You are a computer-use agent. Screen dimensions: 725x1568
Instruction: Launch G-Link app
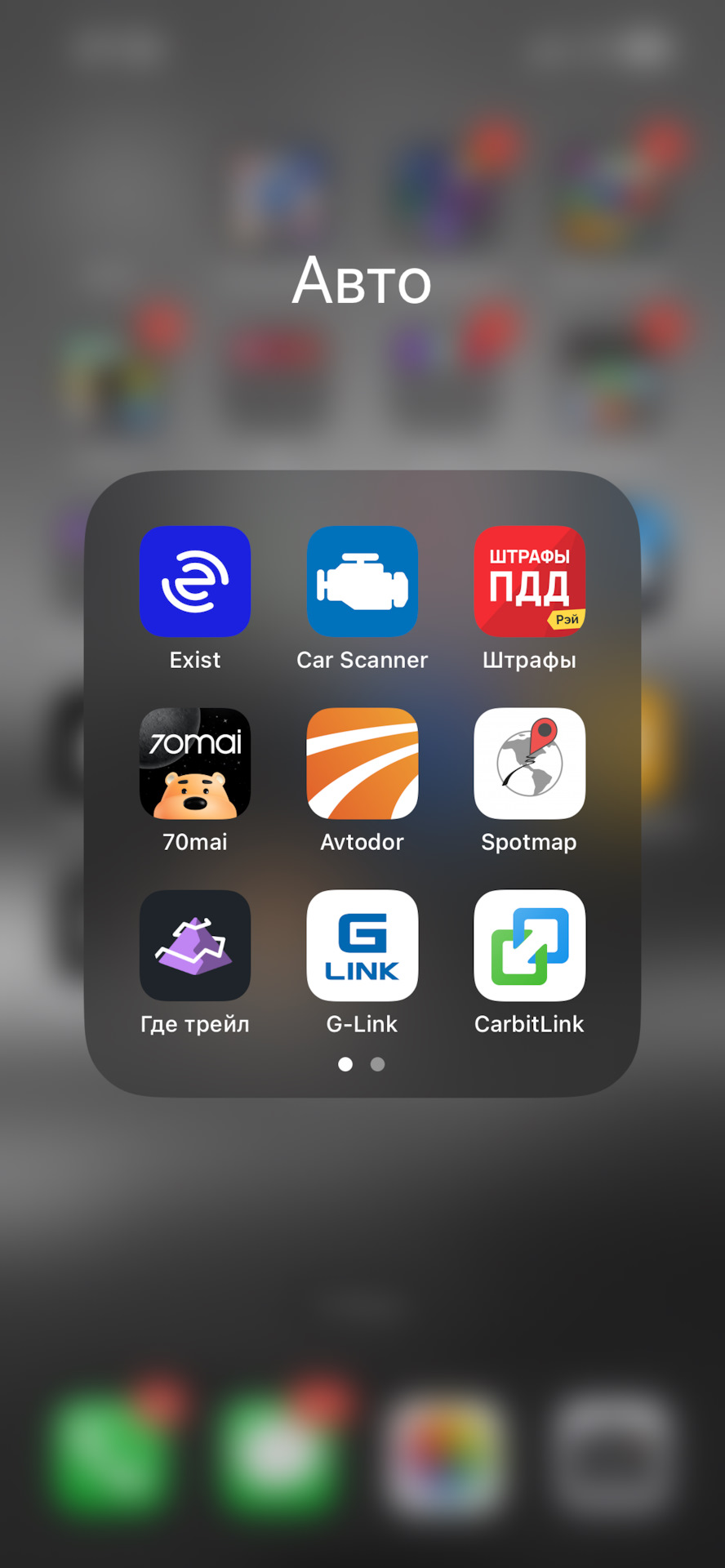coord(362,946)
